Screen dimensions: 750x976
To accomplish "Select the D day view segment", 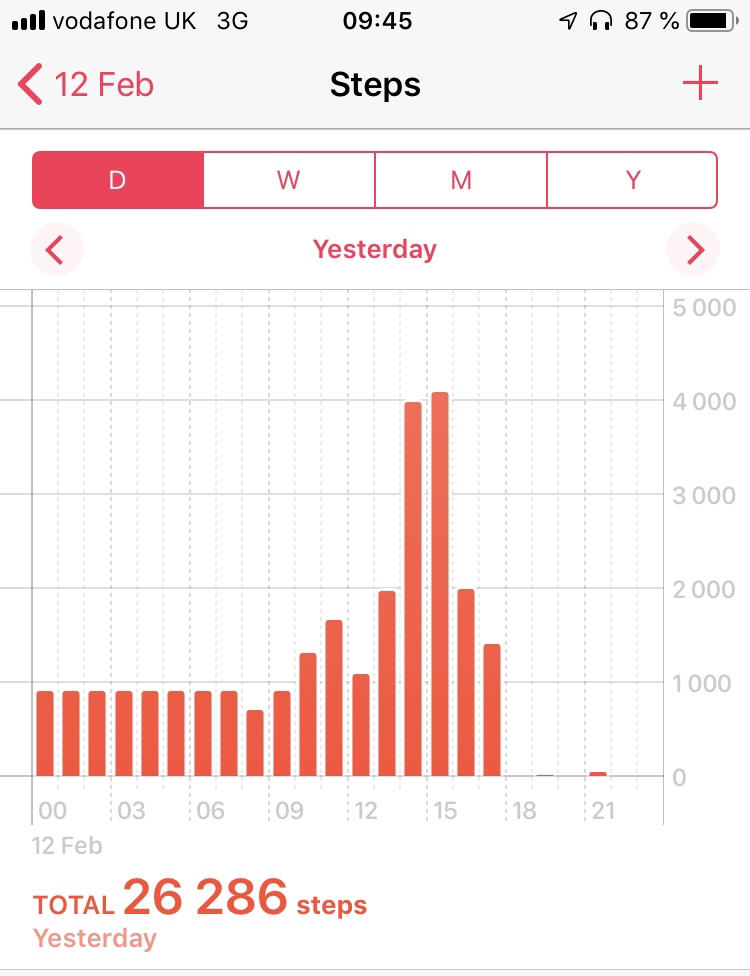I will coord(118,180).
